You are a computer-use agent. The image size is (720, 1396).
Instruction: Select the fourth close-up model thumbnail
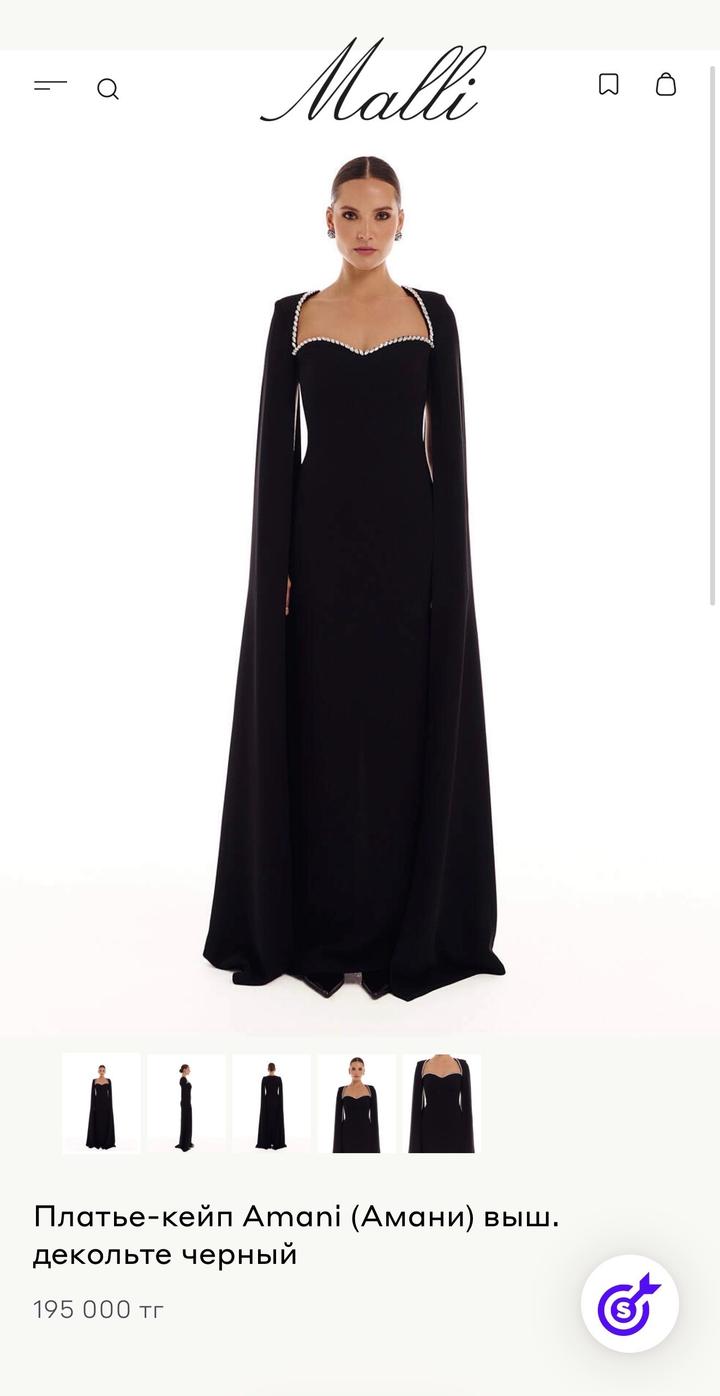356,1103
